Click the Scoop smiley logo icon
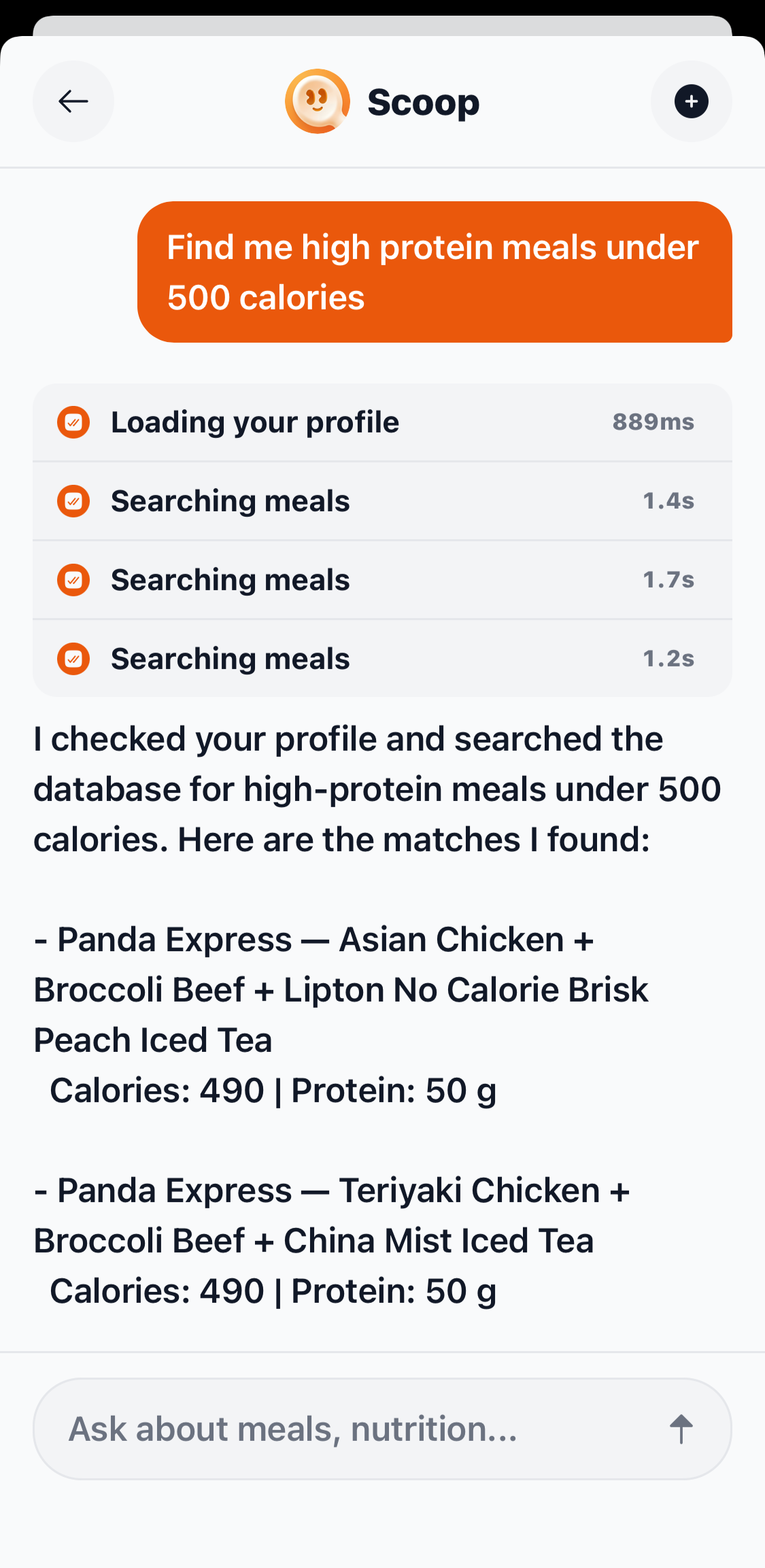The image size is (765, 1568). point(317,101)
